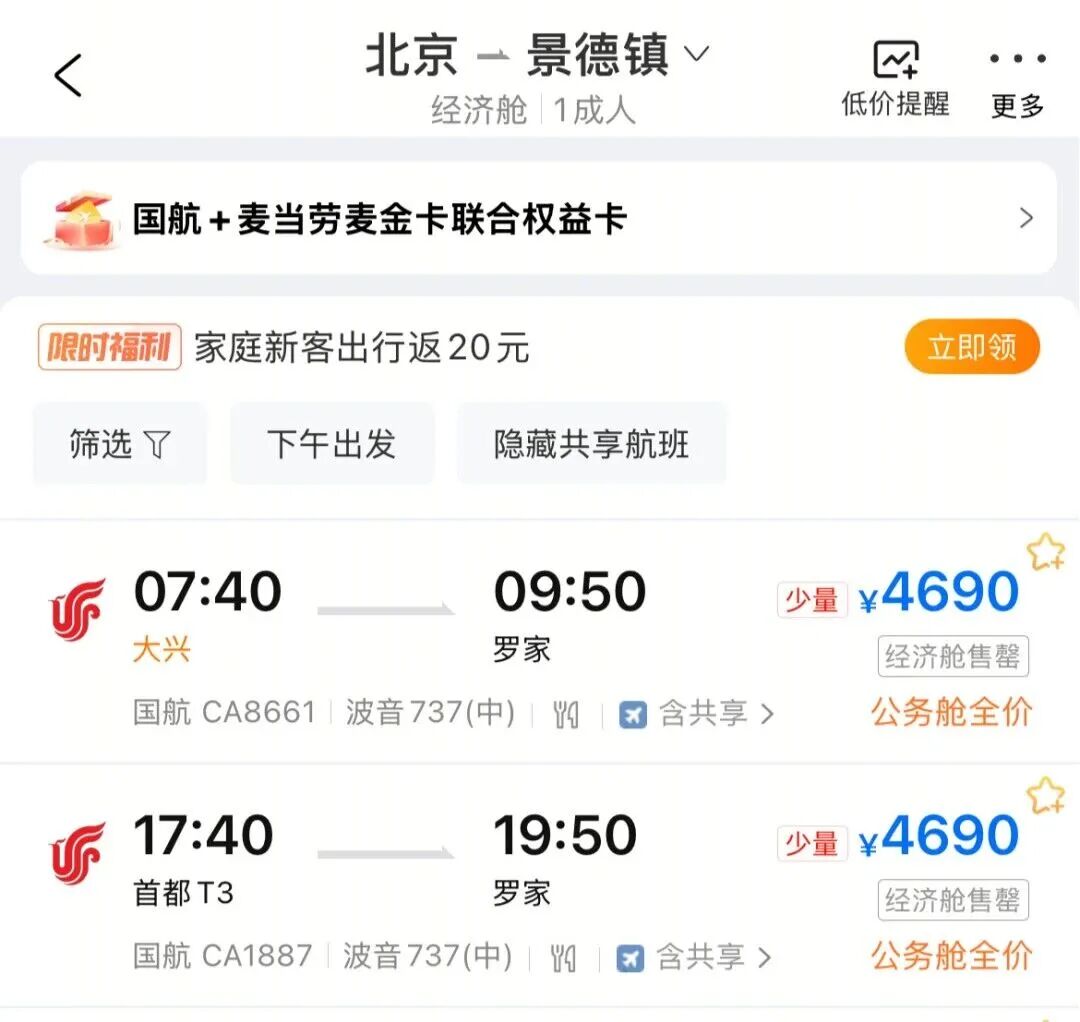View 含共享 details for flight CA1887
The image size is (1080, 1022).
click(x=696, y=957)
